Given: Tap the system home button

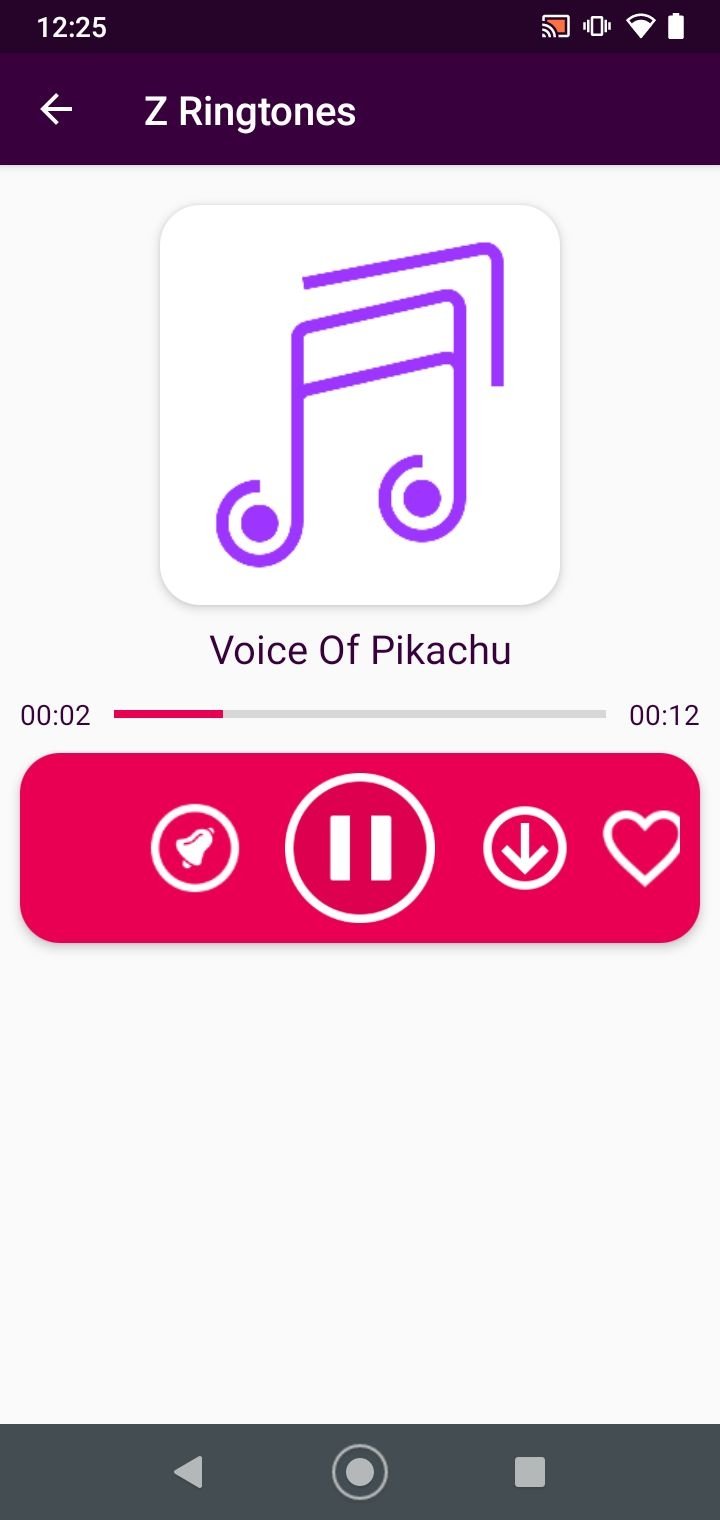Looking at the screenshot, I should point(360,1472).
